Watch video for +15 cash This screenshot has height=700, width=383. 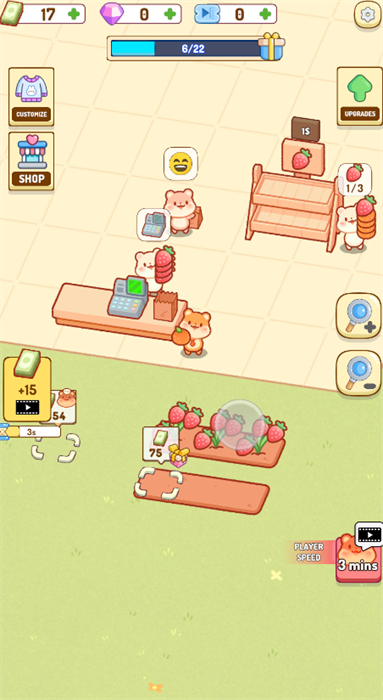coord(27,389)
